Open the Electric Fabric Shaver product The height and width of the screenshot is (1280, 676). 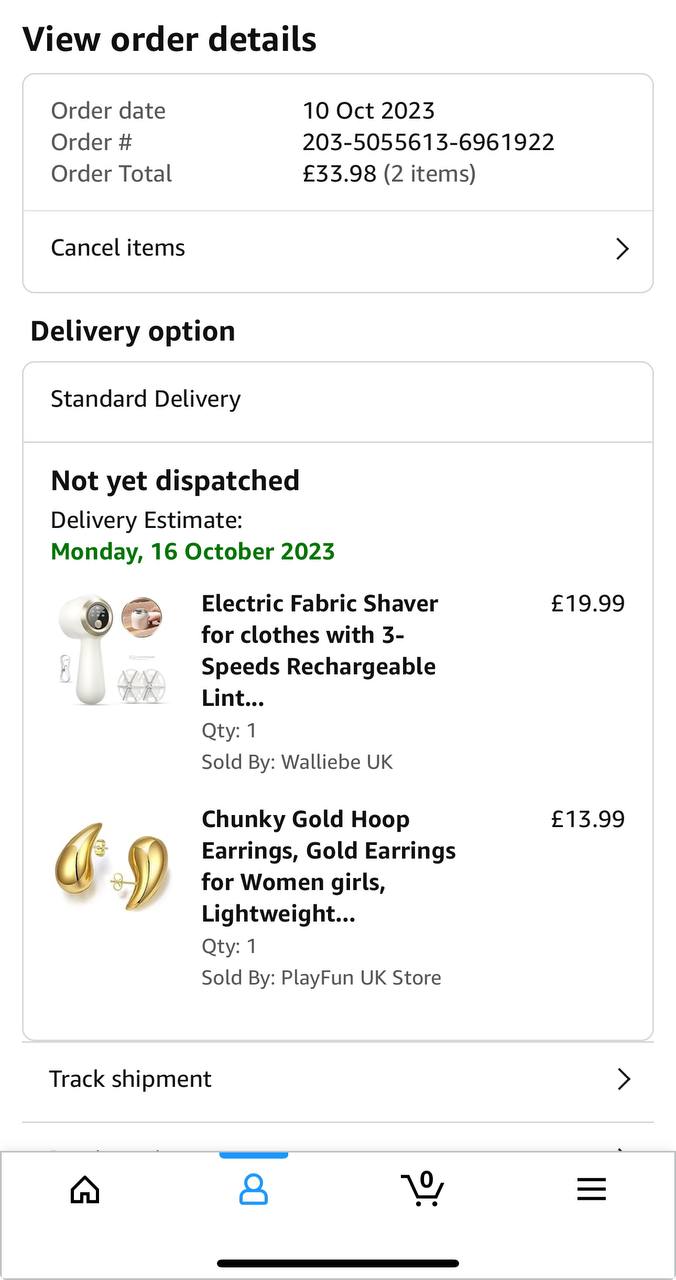pyautogui.click(x=319, y=650)
